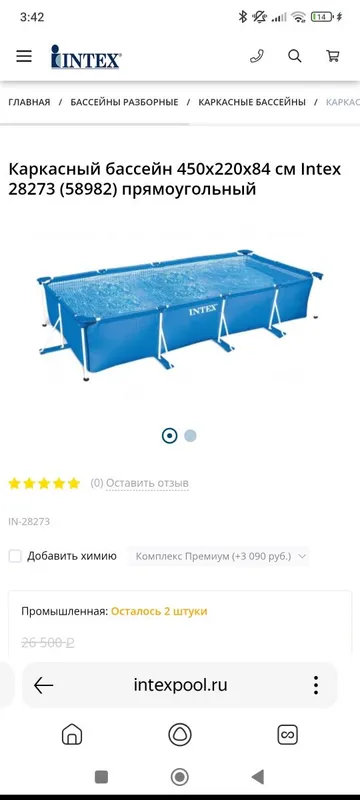
Task: Open the site search icon
Action: [295, 56]
